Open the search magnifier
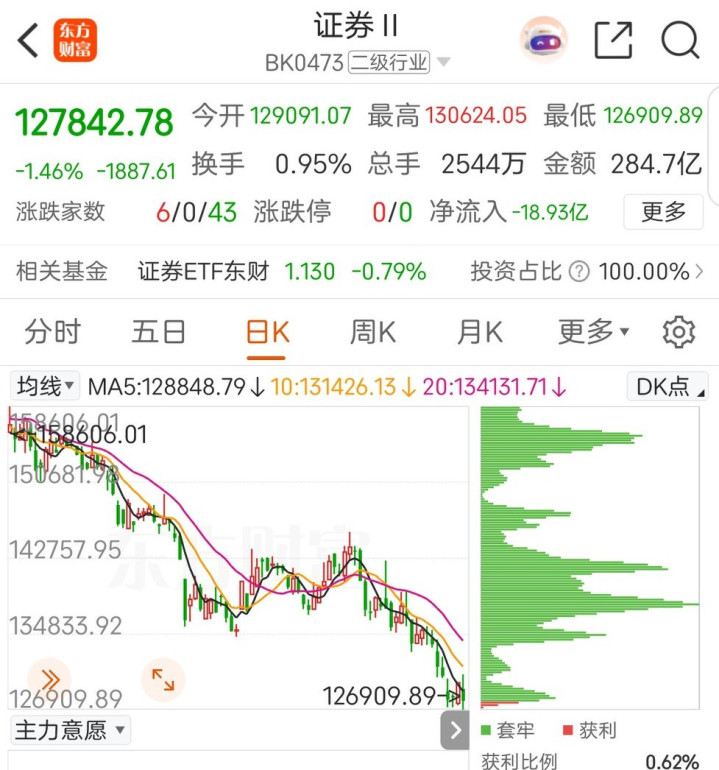Viewport: 719px width, 770px height. click(680, 40)
